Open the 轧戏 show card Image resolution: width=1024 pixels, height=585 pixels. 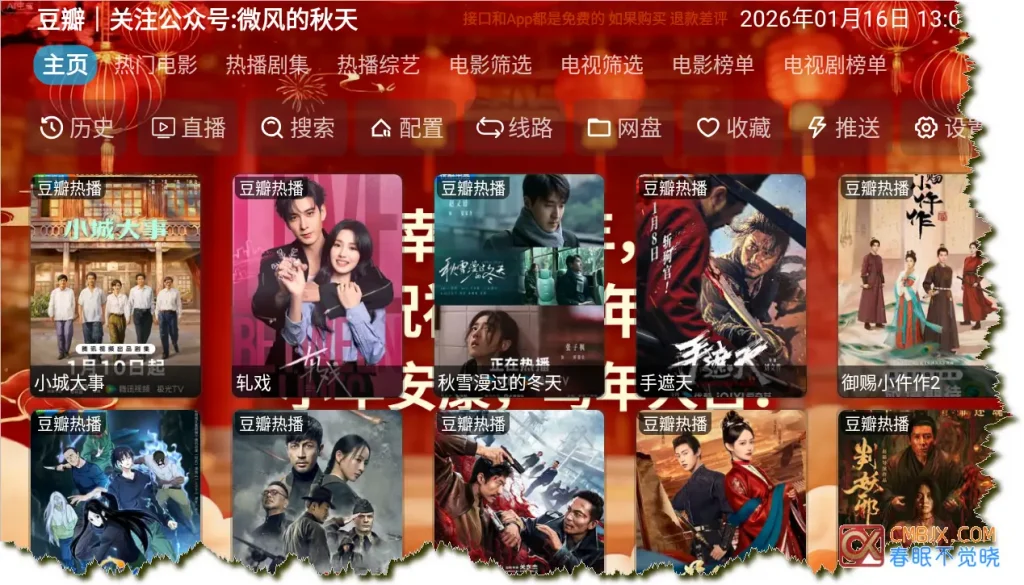click(x=317, y=285)
